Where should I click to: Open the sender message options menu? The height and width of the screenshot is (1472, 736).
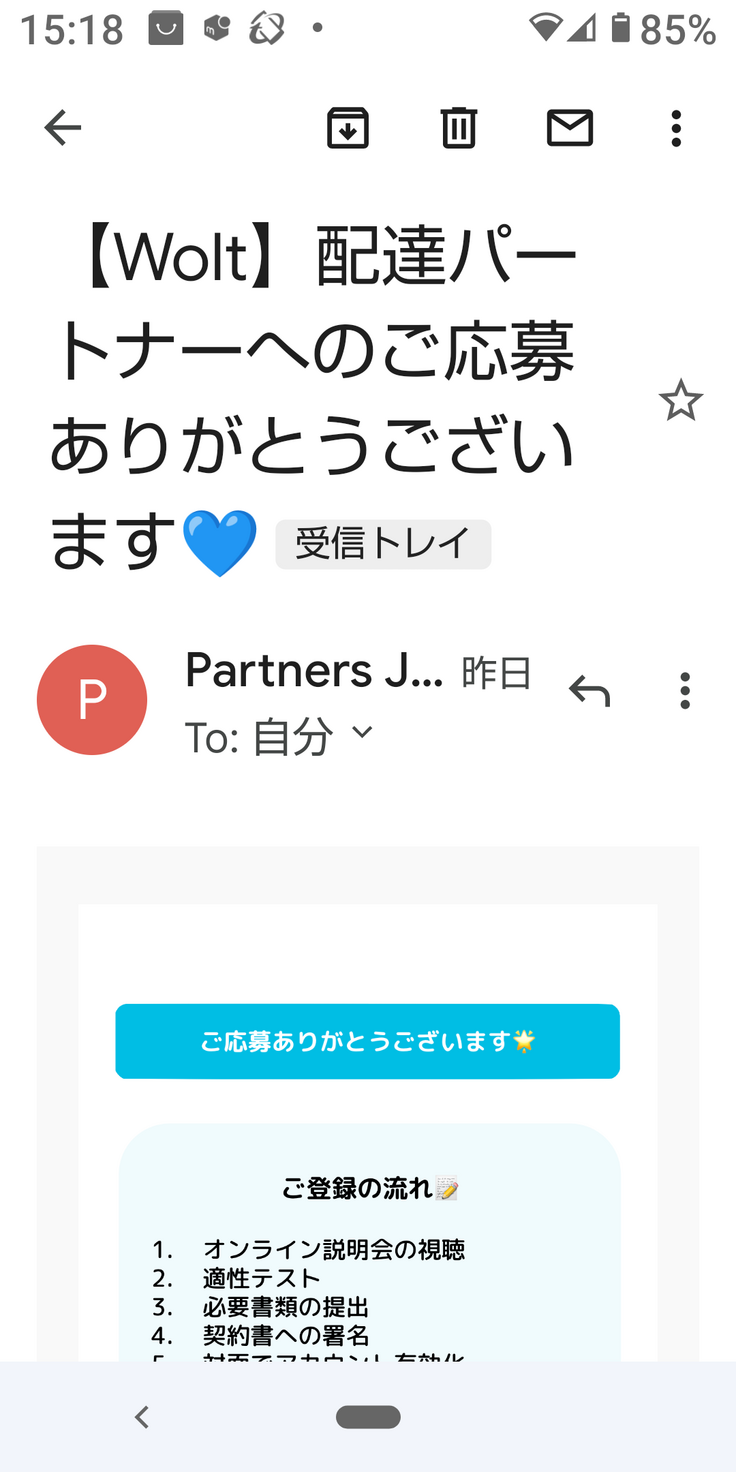tap(685, 690)
